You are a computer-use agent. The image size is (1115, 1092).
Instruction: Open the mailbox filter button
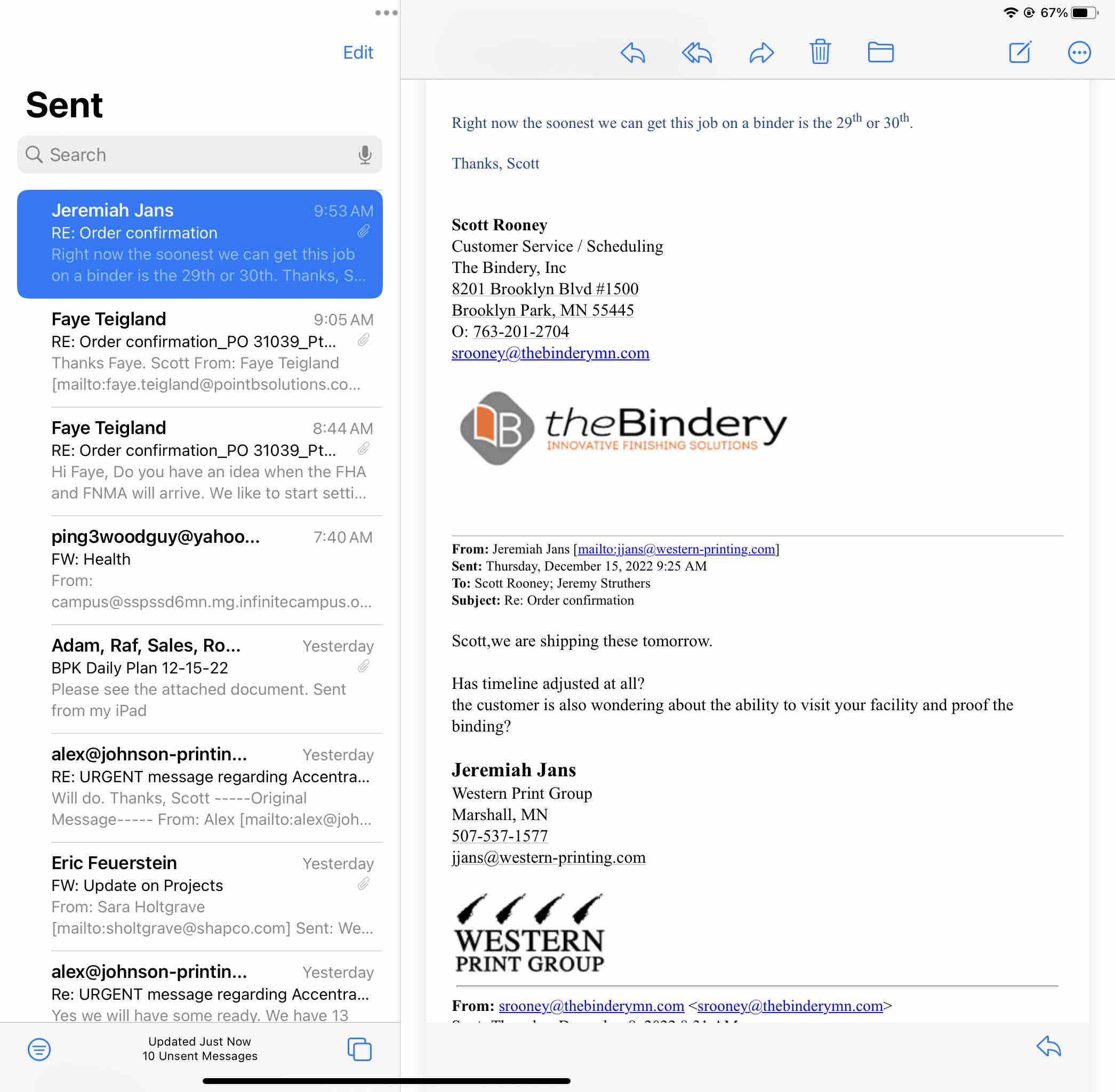click(39, 1049)
